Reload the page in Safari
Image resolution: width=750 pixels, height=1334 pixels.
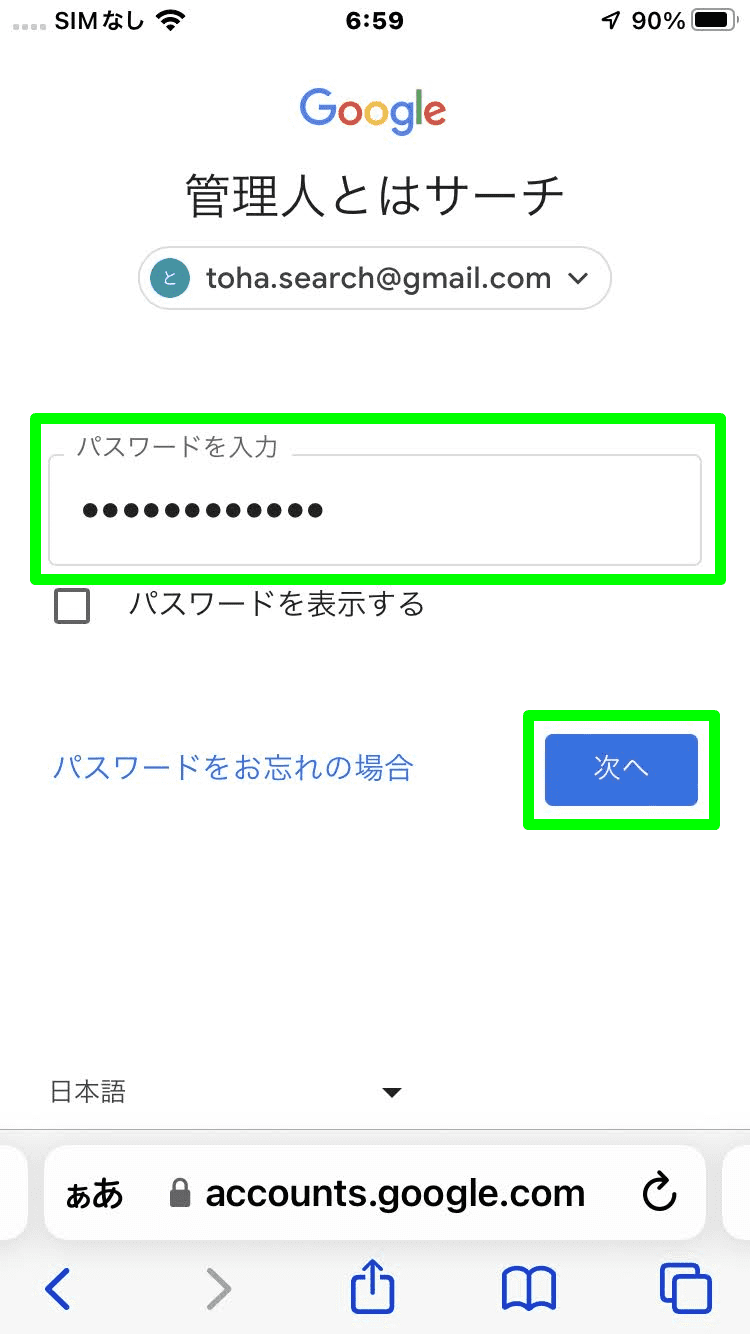[659, 1192]
